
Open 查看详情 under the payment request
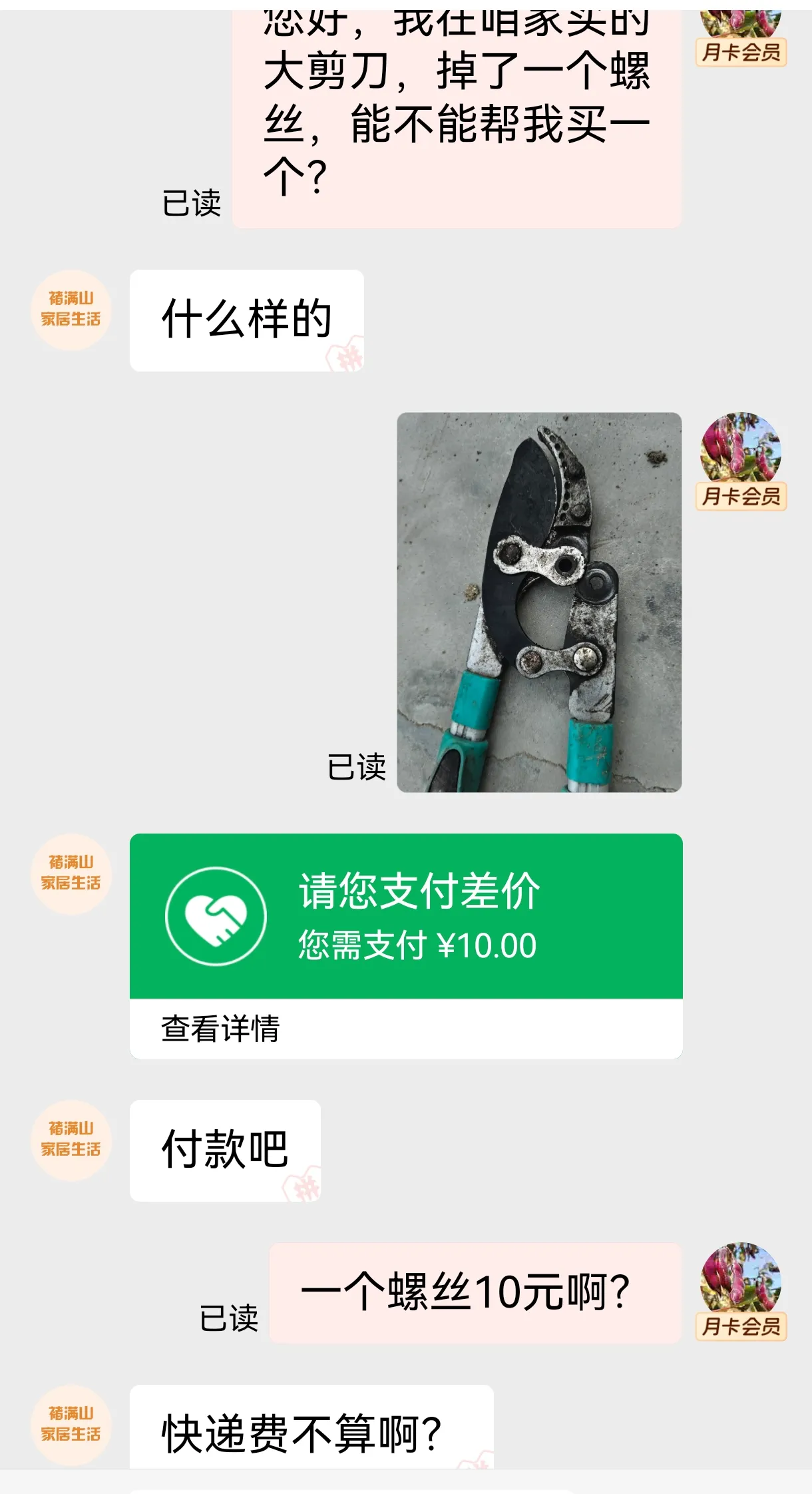(220, 1029)
